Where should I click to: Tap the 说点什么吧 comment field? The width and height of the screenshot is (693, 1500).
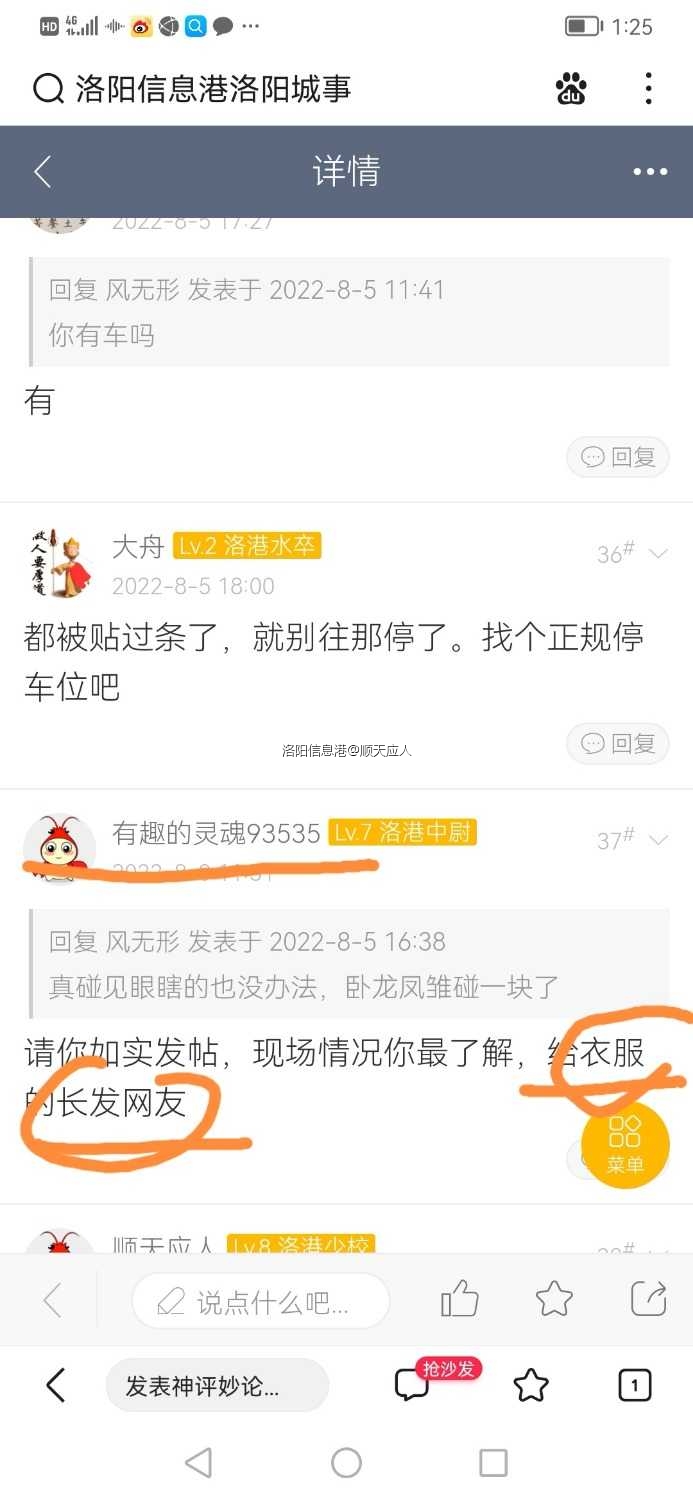click(x=260, y=1301)
